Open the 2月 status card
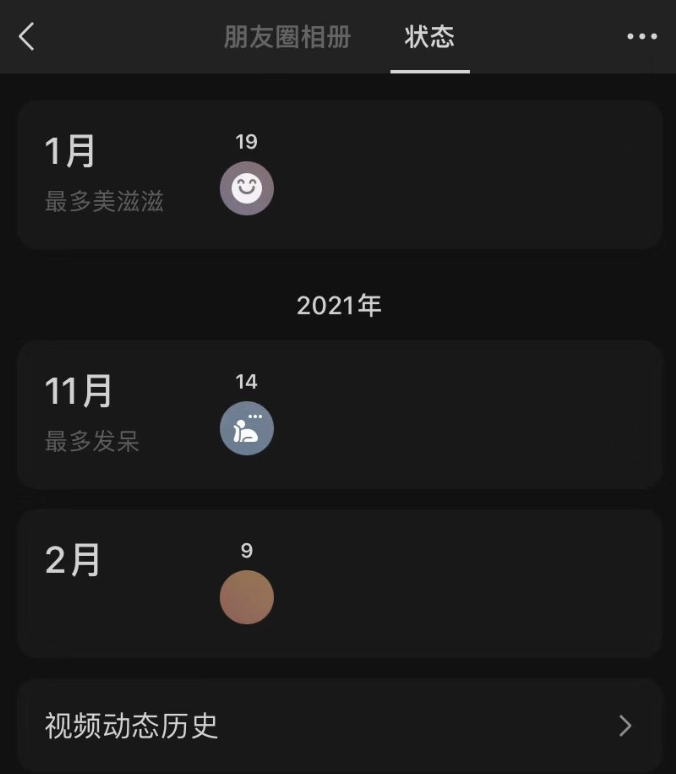Screen dimensions: 676x774 click(x=339, y=583)
